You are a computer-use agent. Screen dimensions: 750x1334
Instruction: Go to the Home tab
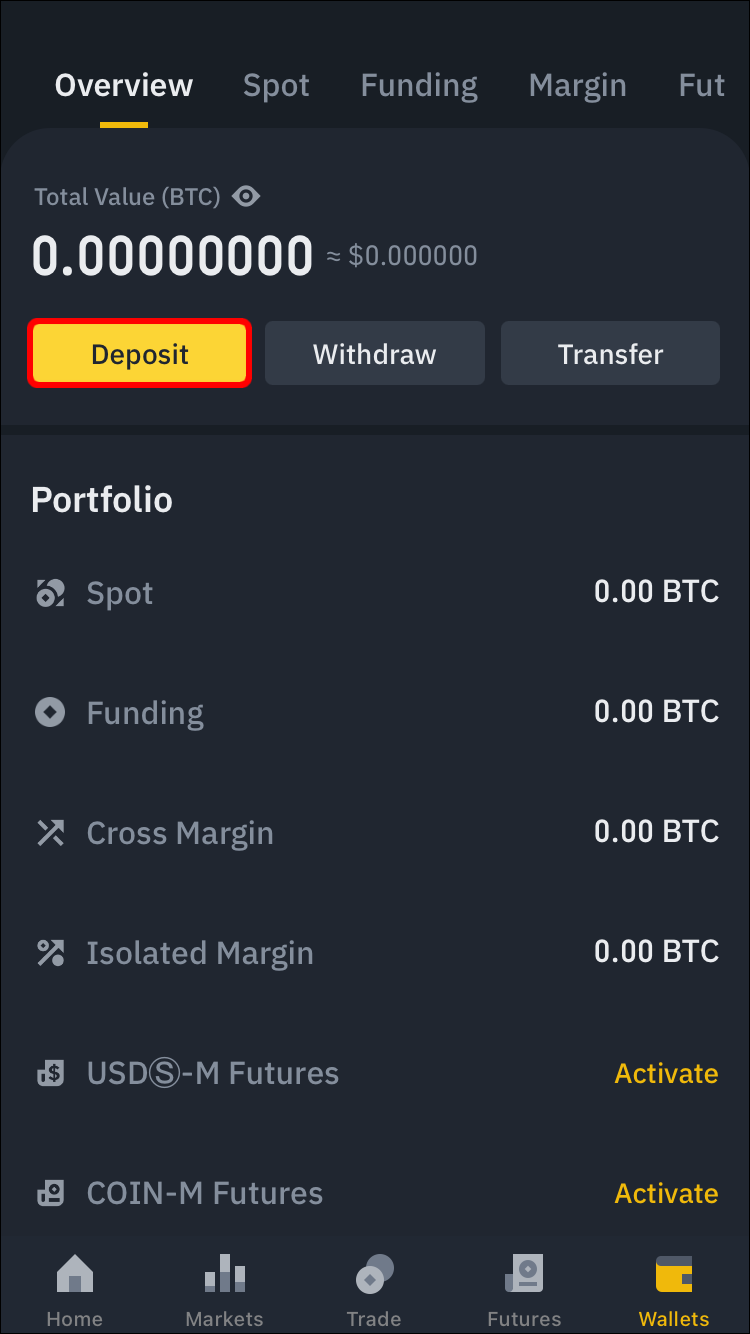point(75,1290)
